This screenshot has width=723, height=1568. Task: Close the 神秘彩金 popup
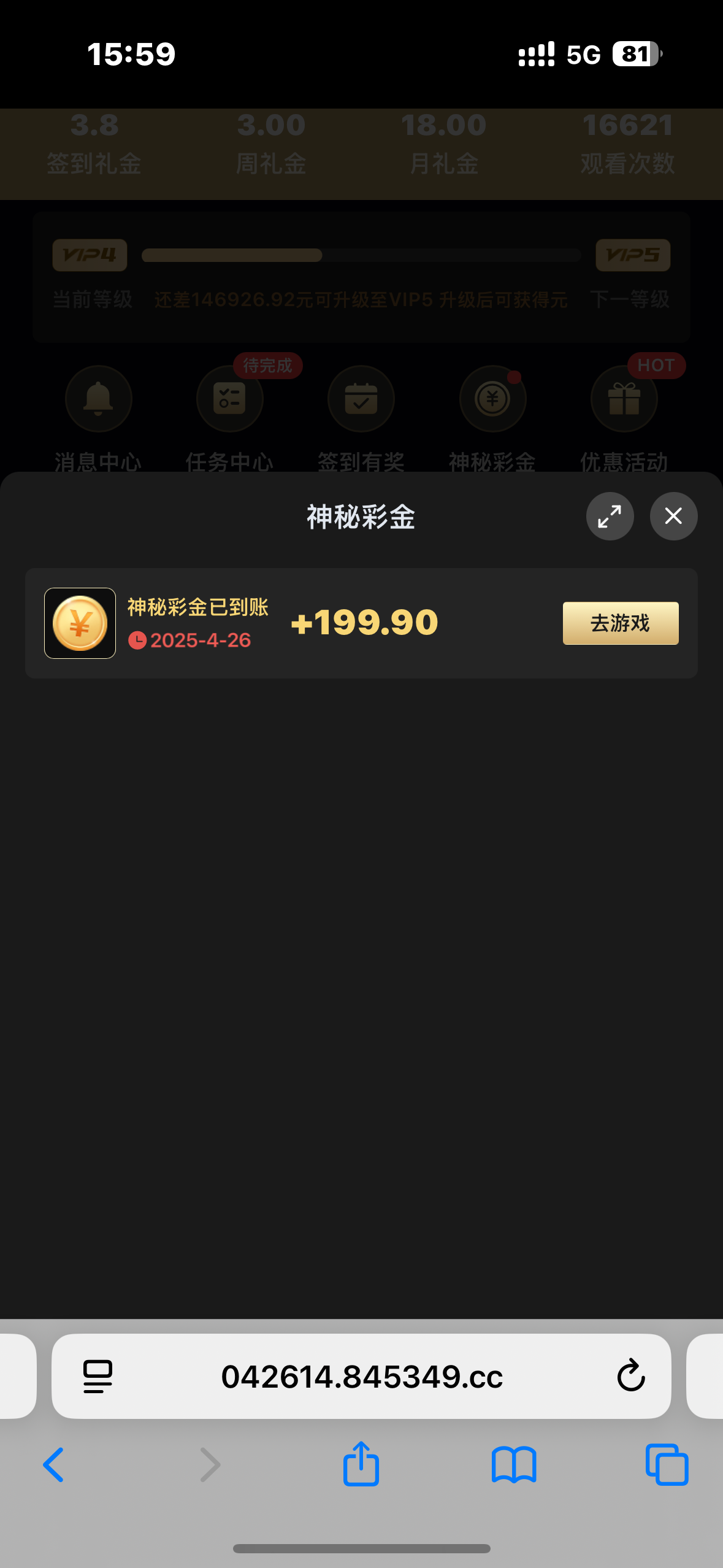673,516
